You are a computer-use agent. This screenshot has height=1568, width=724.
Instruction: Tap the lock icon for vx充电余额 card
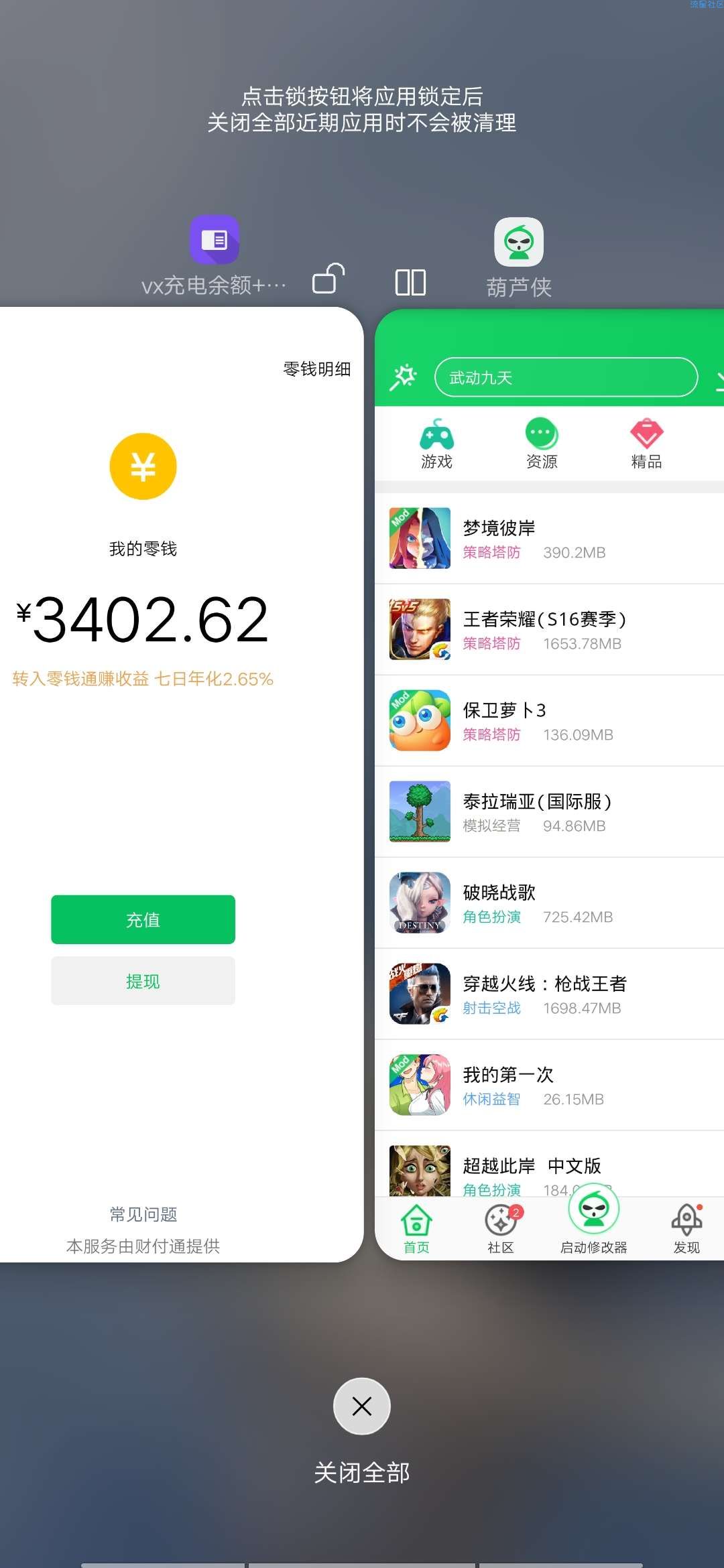coord(328,279)
